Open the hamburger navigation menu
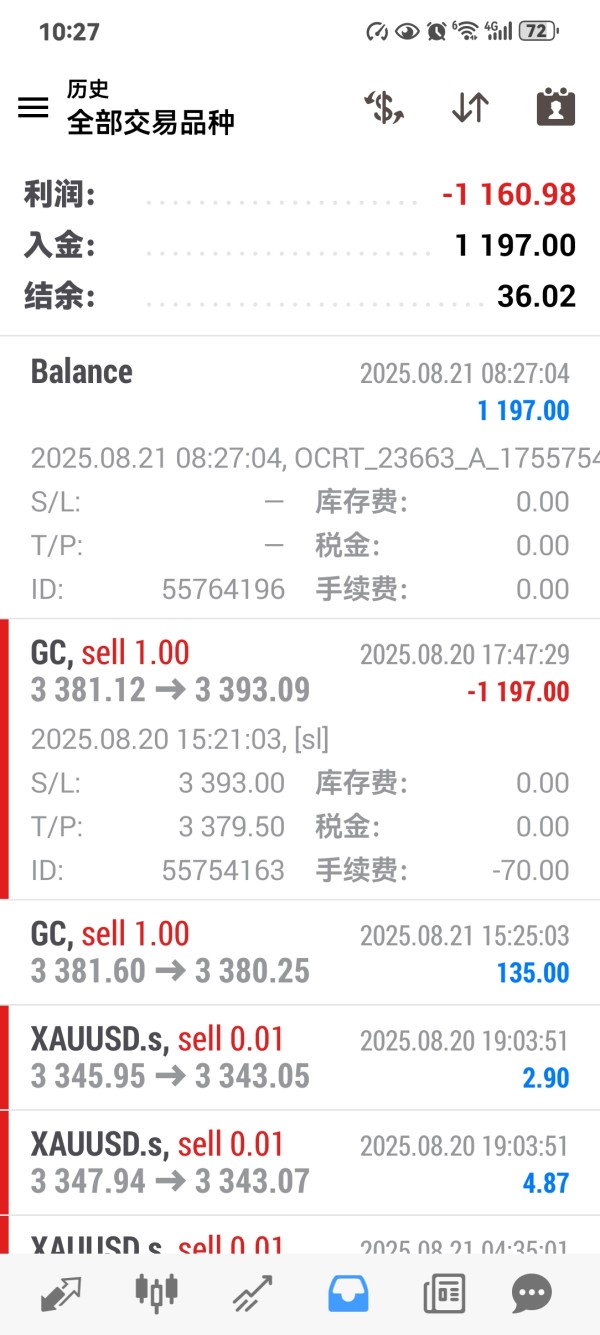 click(x=33, y=108)
